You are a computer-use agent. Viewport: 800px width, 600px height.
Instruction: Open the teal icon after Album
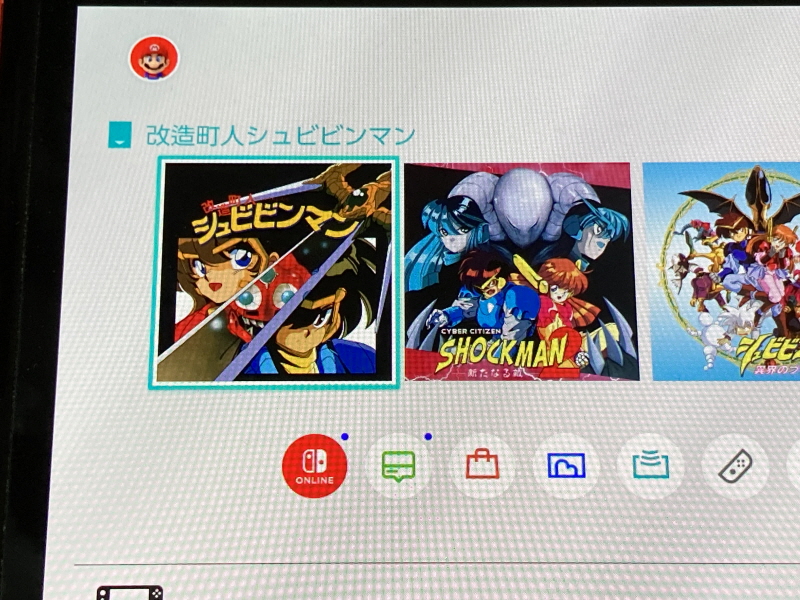click(650, 465)
